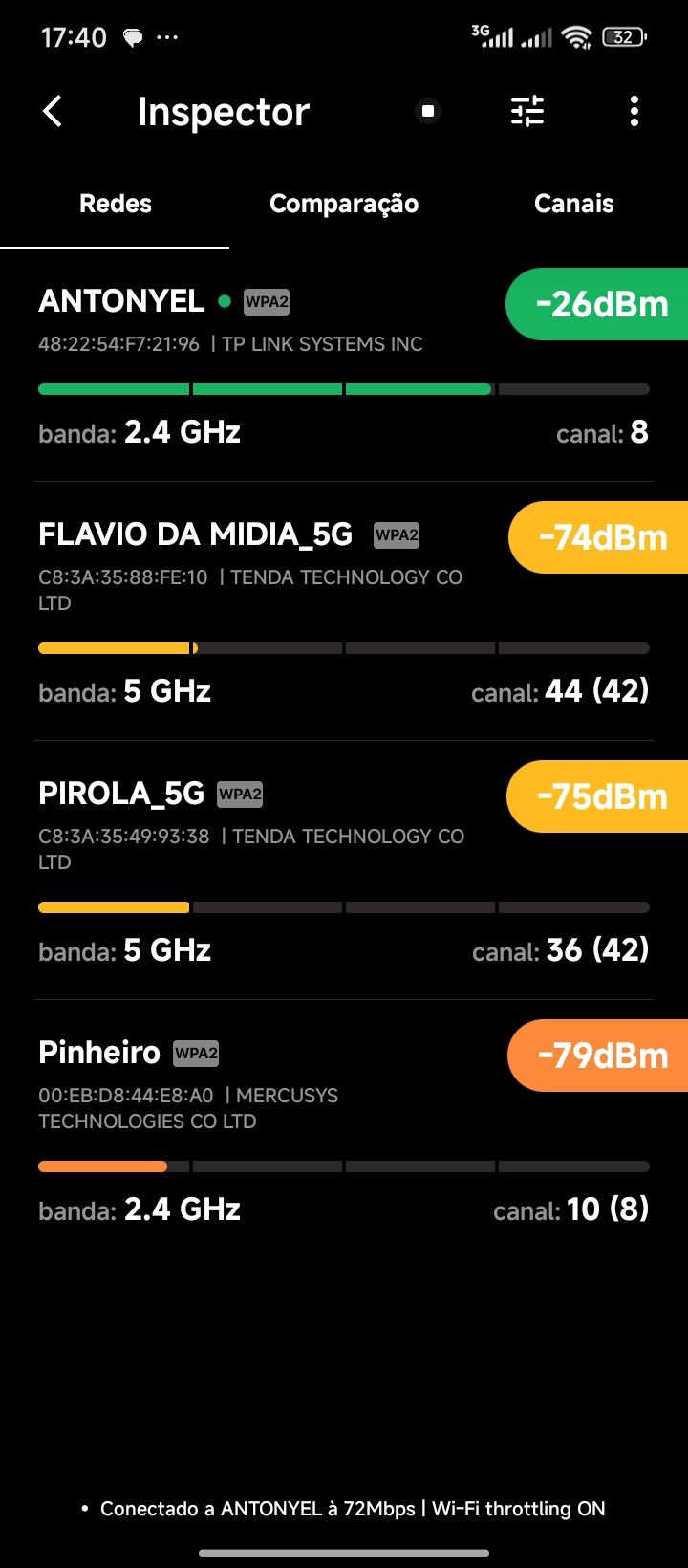688x1568 pixels.
Task: Open the Pinheiro network entry
Action: pos(287,1128)
